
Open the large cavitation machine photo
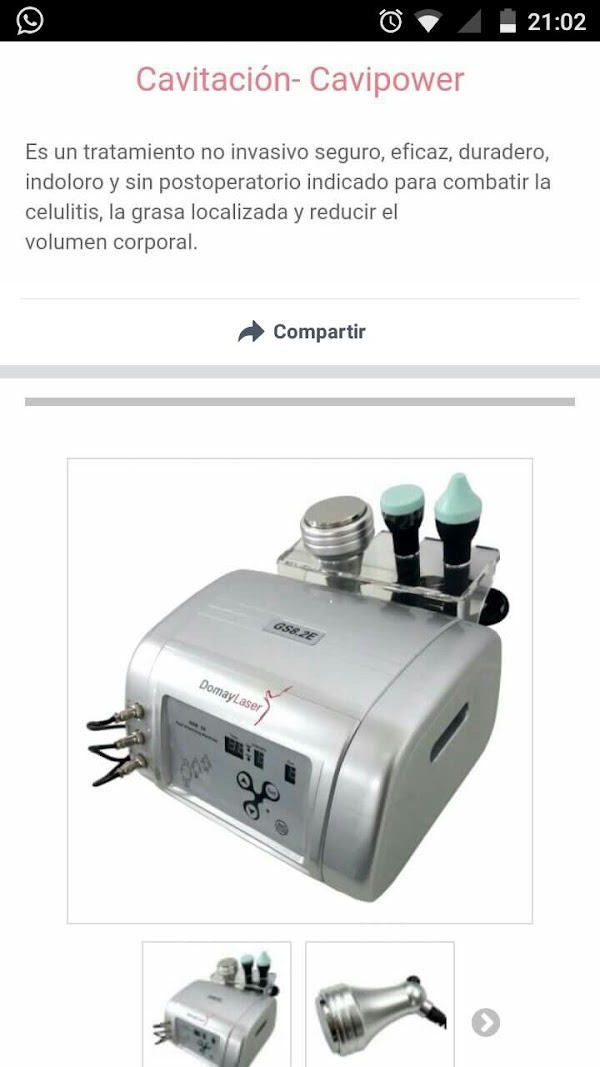(x=300, y=690)
